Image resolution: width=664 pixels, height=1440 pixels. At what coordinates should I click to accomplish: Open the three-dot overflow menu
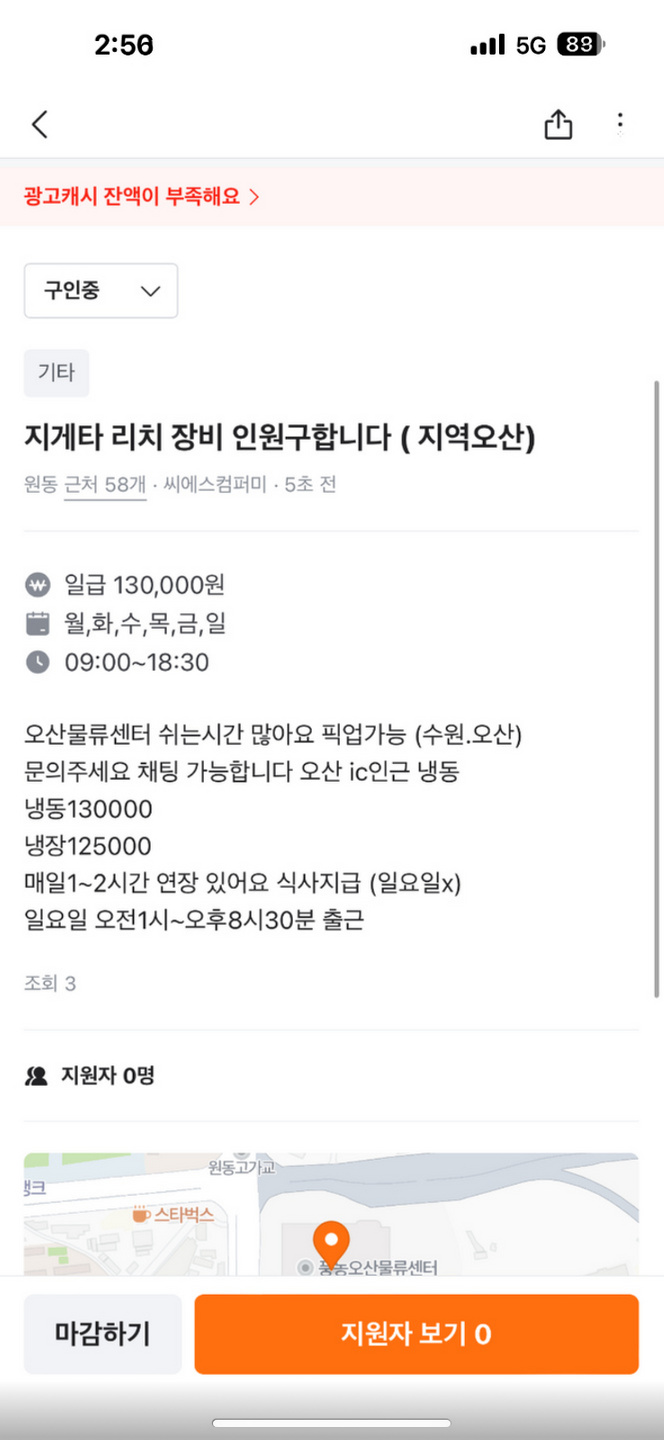pos(620,125)
